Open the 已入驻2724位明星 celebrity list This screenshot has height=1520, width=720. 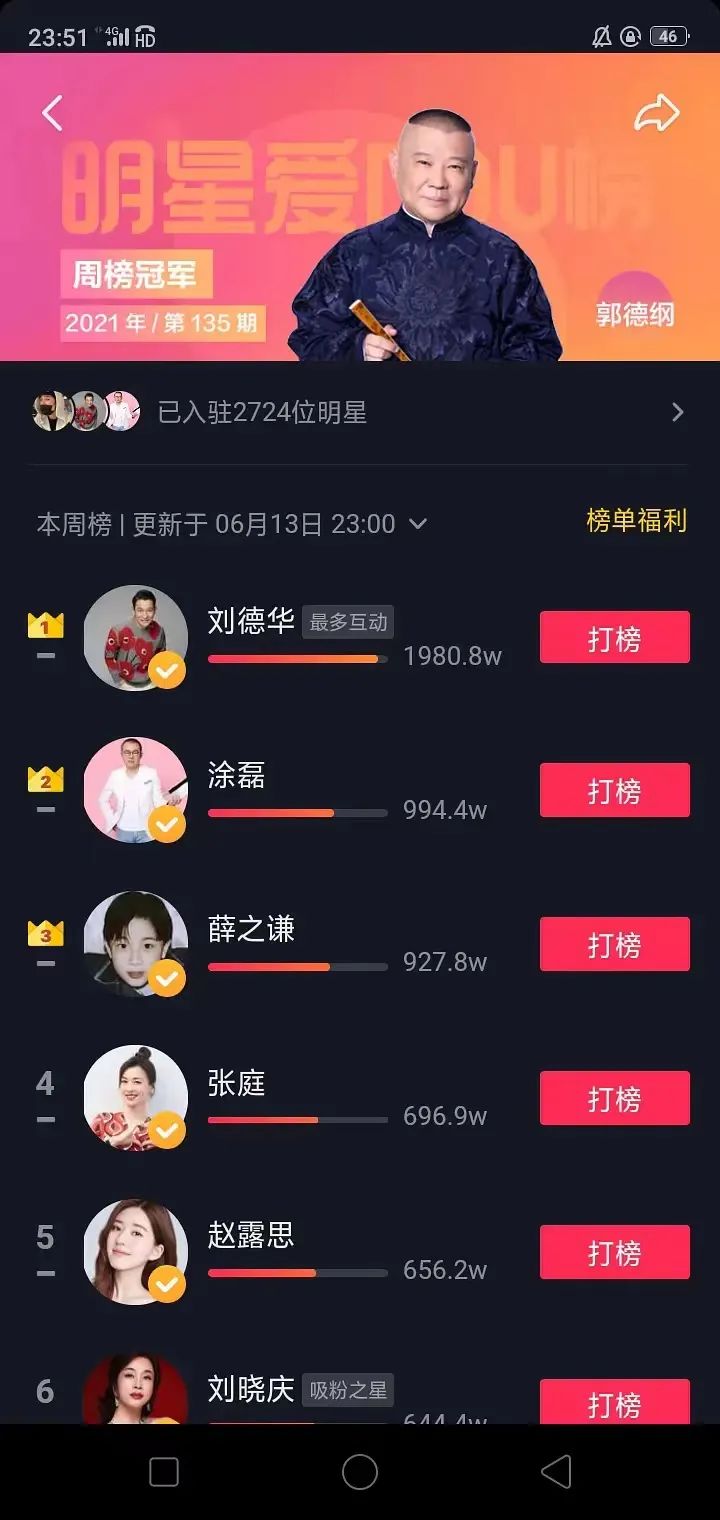[264, 413]
